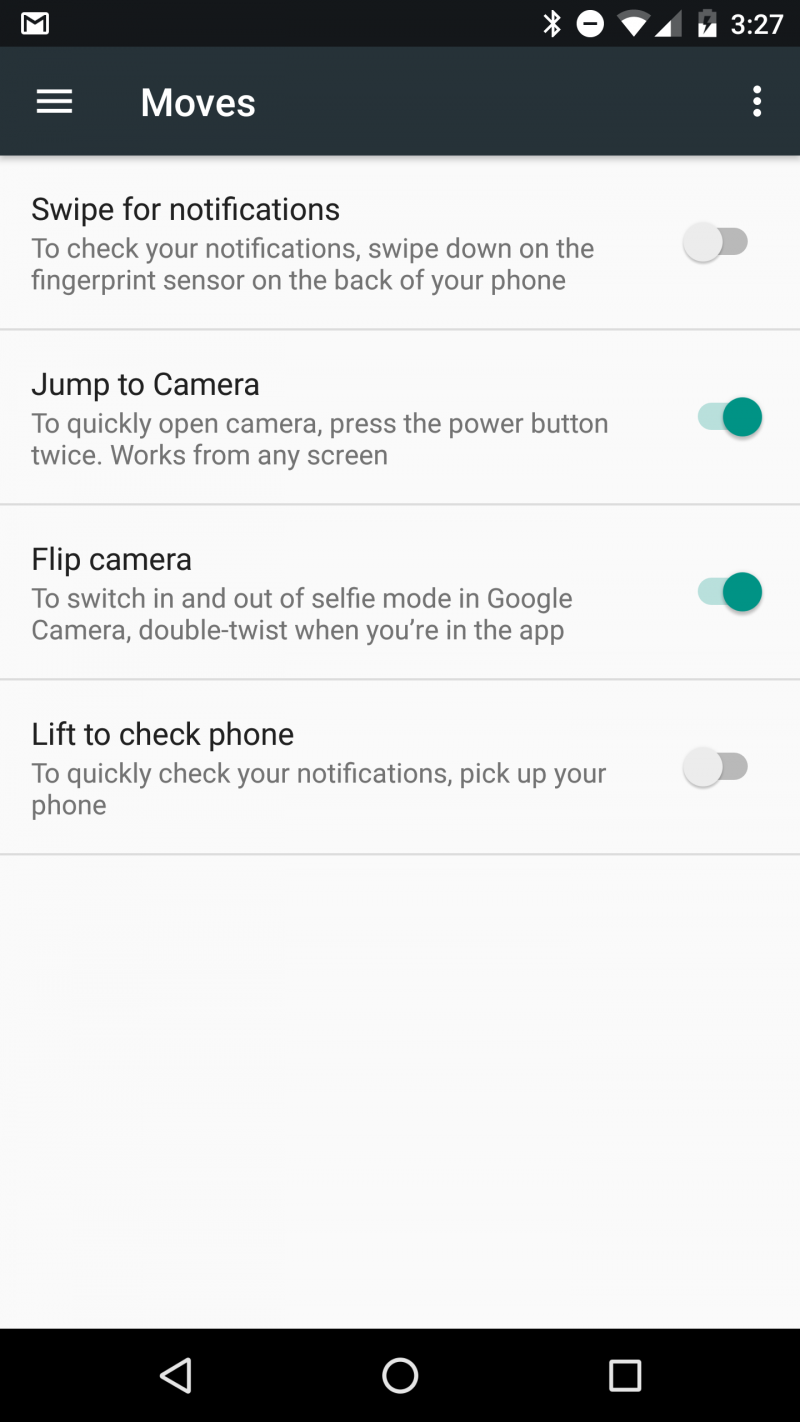Screen dimensions: 800x1422
Task: Open the overflow menu
Action: click(757, 101)
